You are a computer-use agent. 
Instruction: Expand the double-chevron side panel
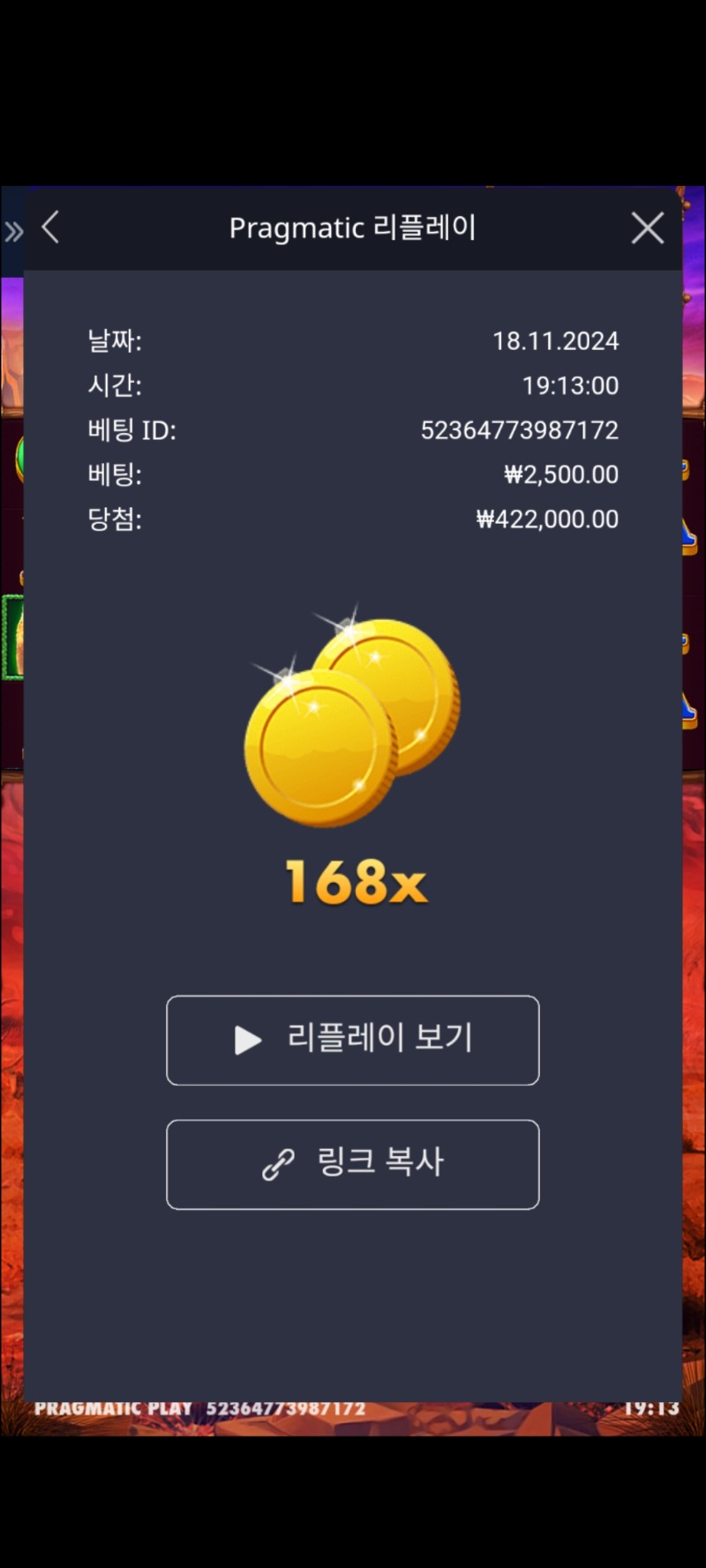pyautogui.click(x=13, y=232)
